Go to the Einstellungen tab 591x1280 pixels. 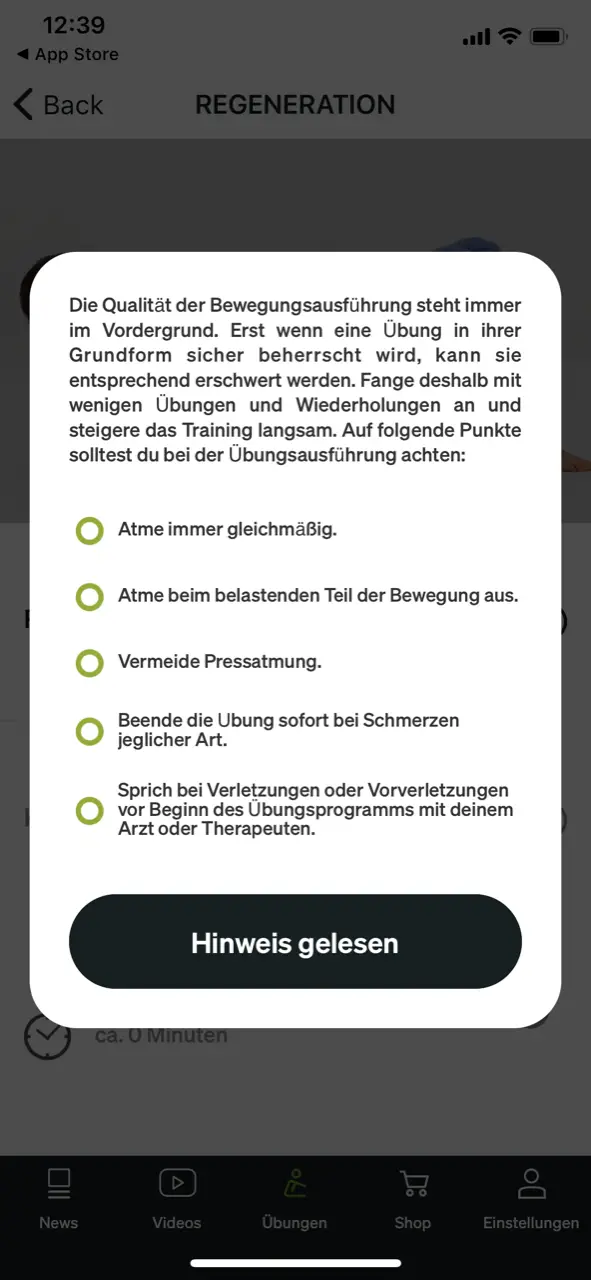coord(531,1199)
